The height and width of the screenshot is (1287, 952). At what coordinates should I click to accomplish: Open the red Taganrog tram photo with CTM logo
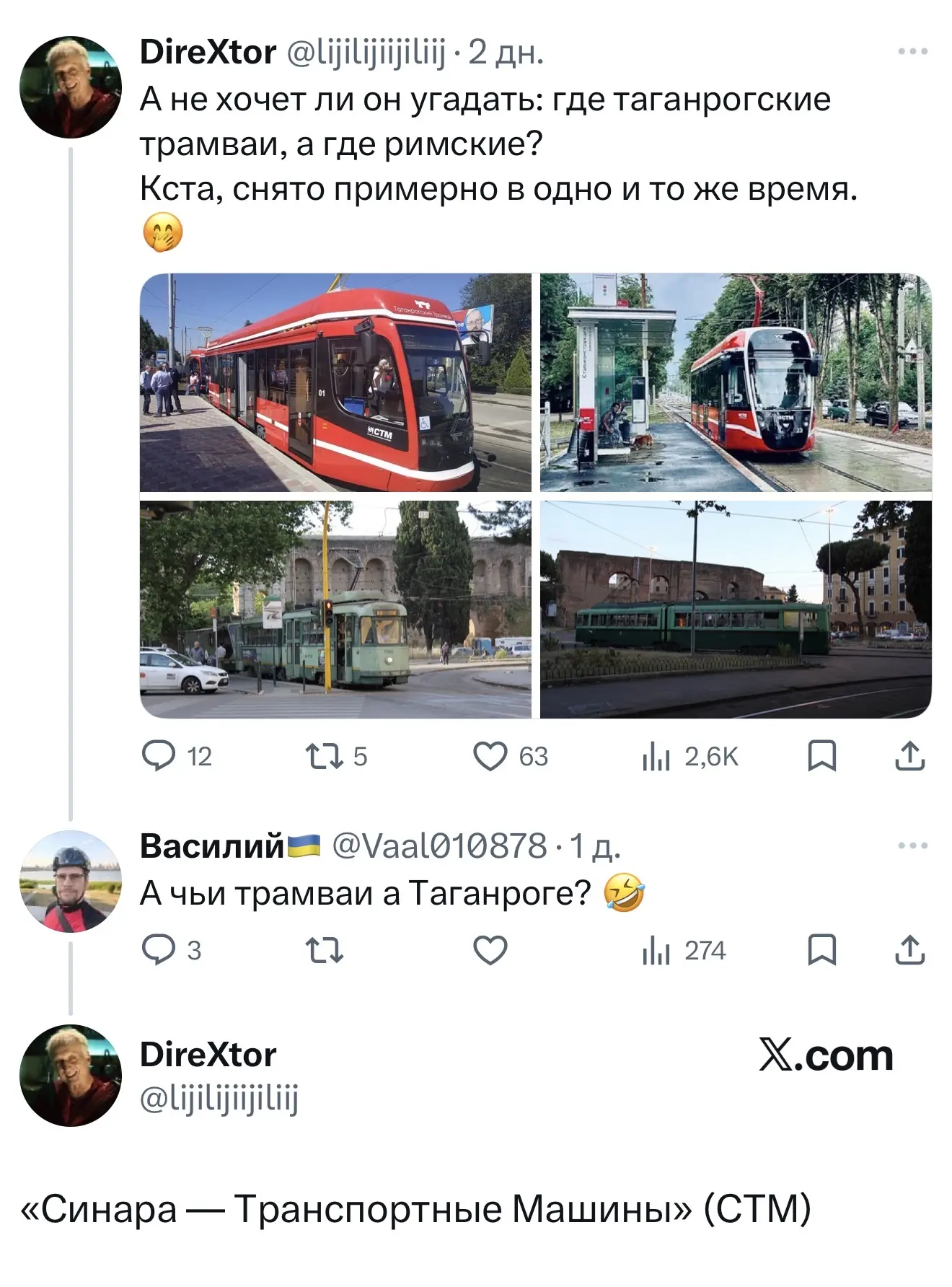coord(335,382)
